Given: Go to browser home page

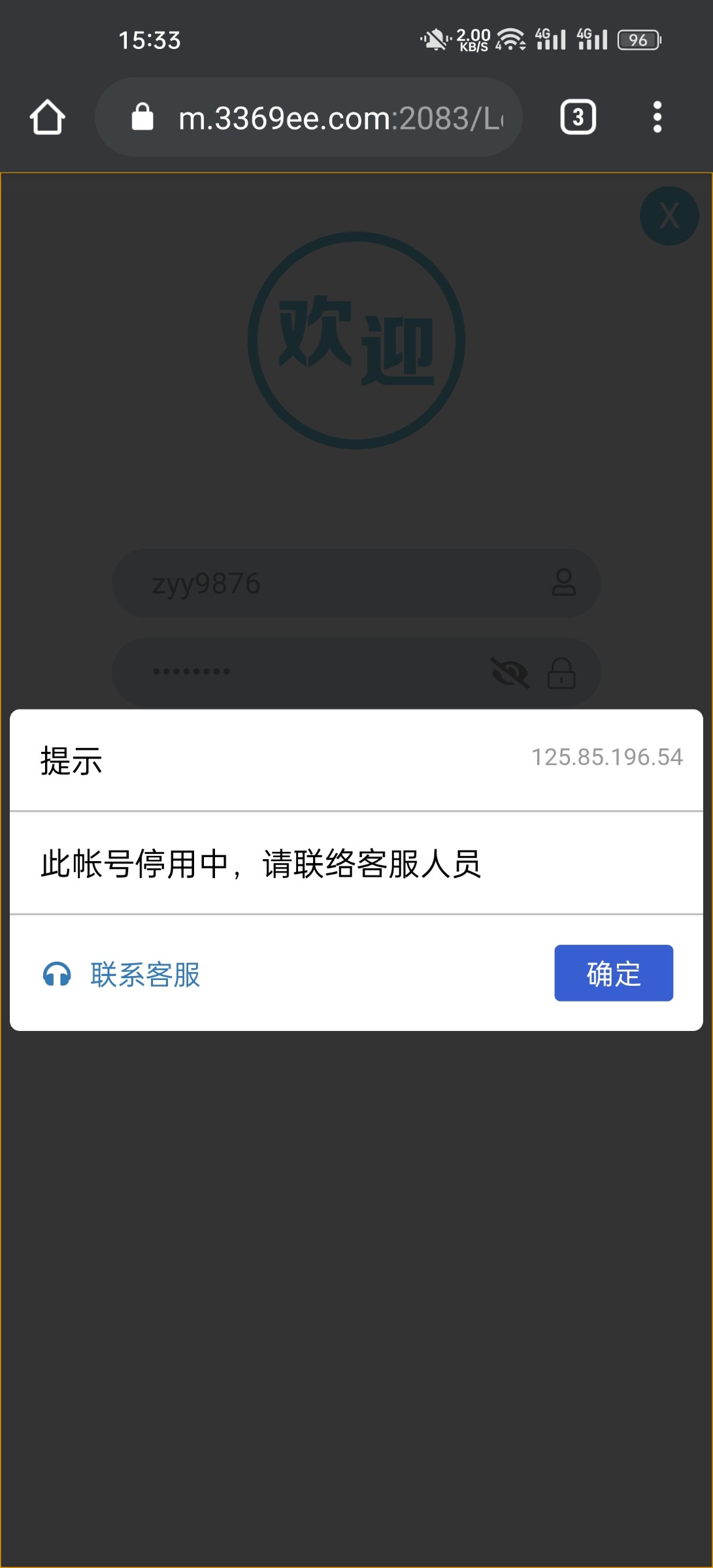Looking at the screenshot, I should tap(47, 118).
